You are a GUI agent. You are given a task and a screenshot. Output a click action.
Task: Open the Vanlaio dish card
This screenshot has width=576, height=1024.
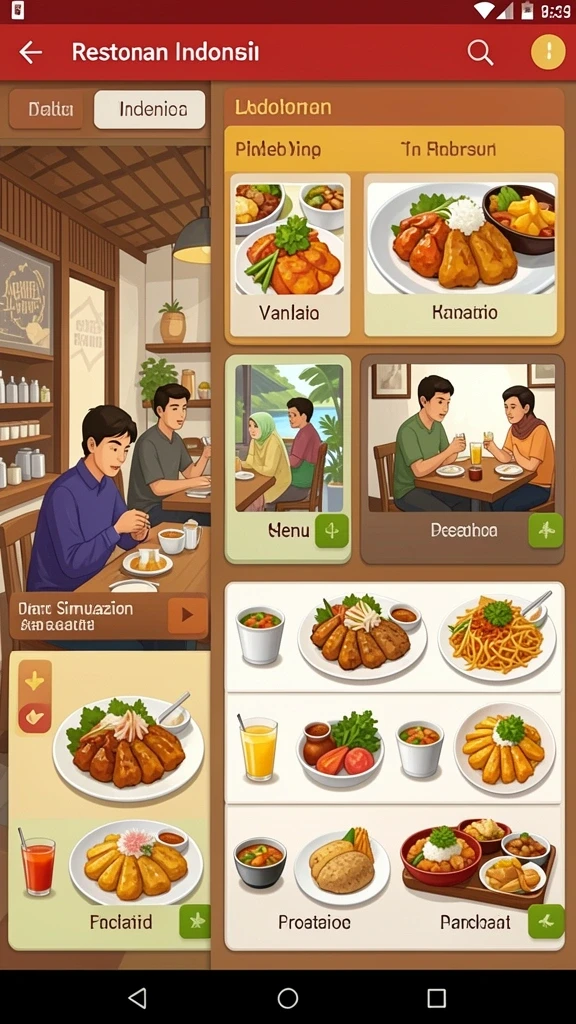click(289, 255)
